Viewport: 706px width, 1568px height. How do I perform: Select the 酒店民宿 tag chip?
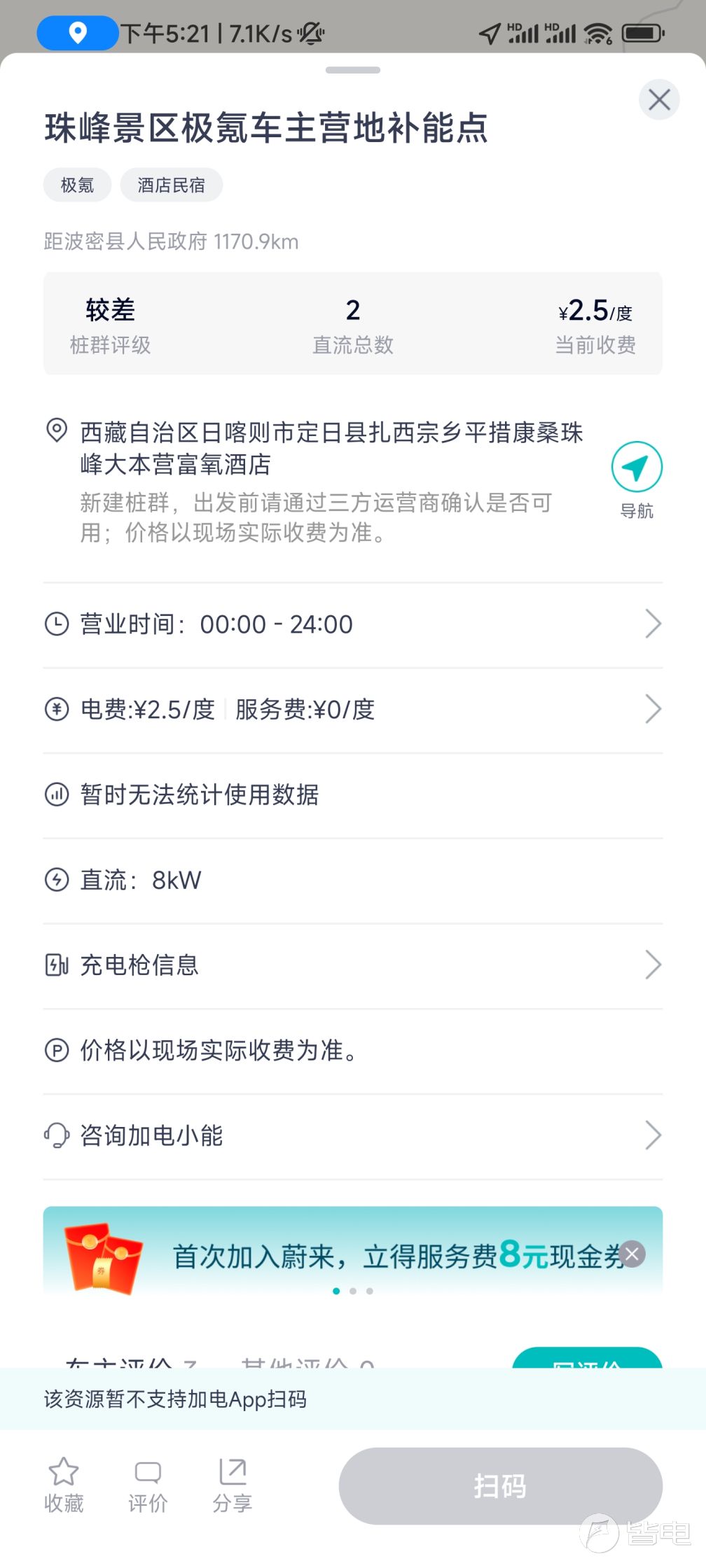(172, 185)
